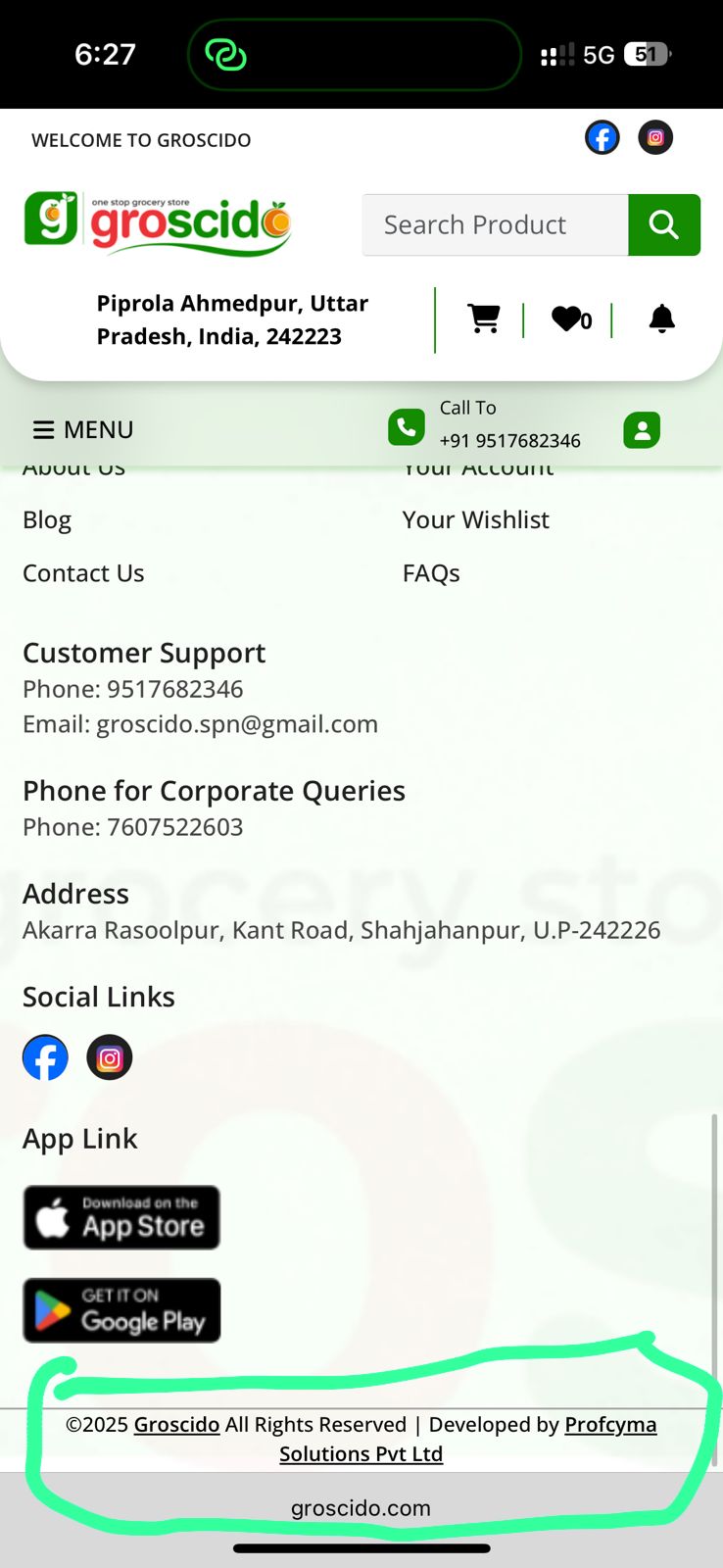Open Instagram icon in the top bar

[655, 138]
